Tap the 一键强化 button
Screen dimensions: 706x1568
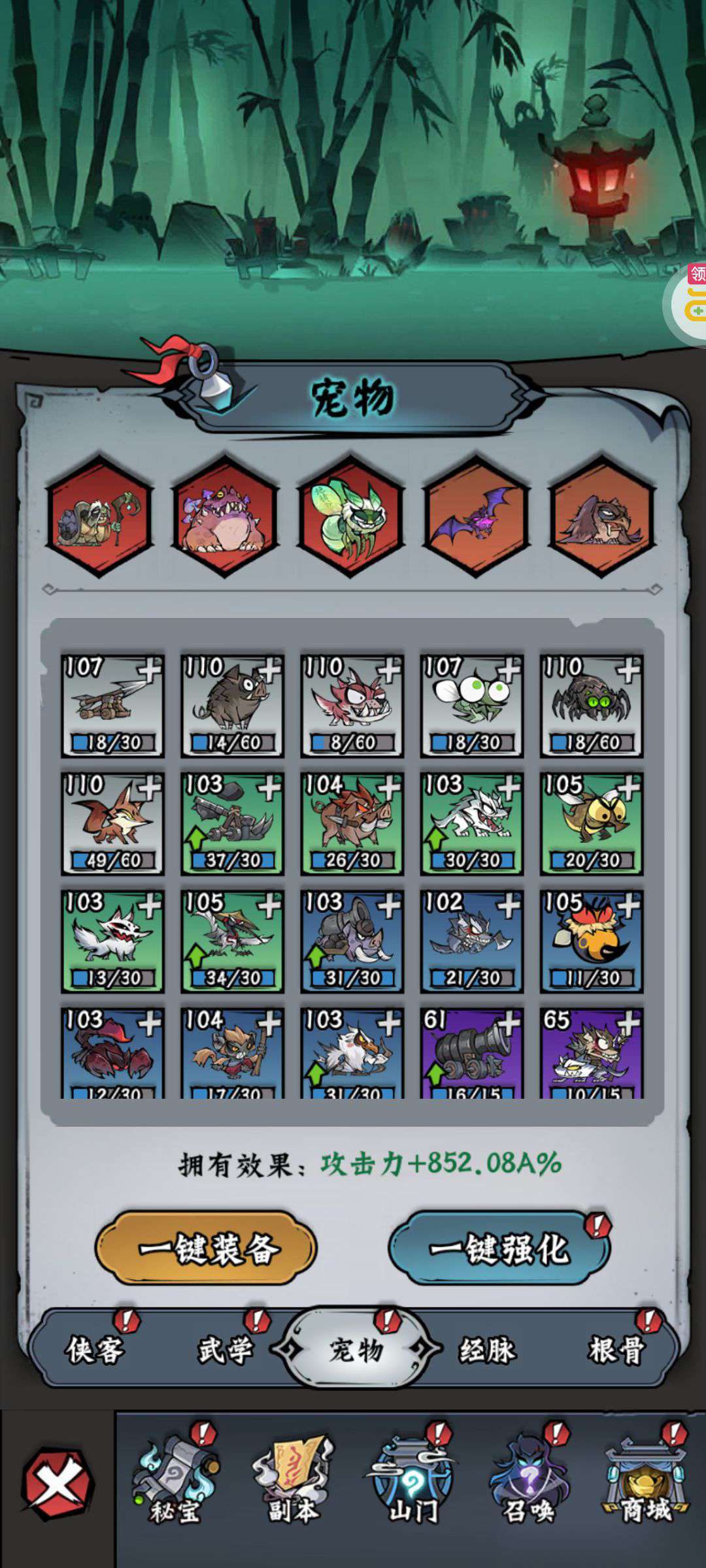pyautogui.click(x=498, y=1249)
